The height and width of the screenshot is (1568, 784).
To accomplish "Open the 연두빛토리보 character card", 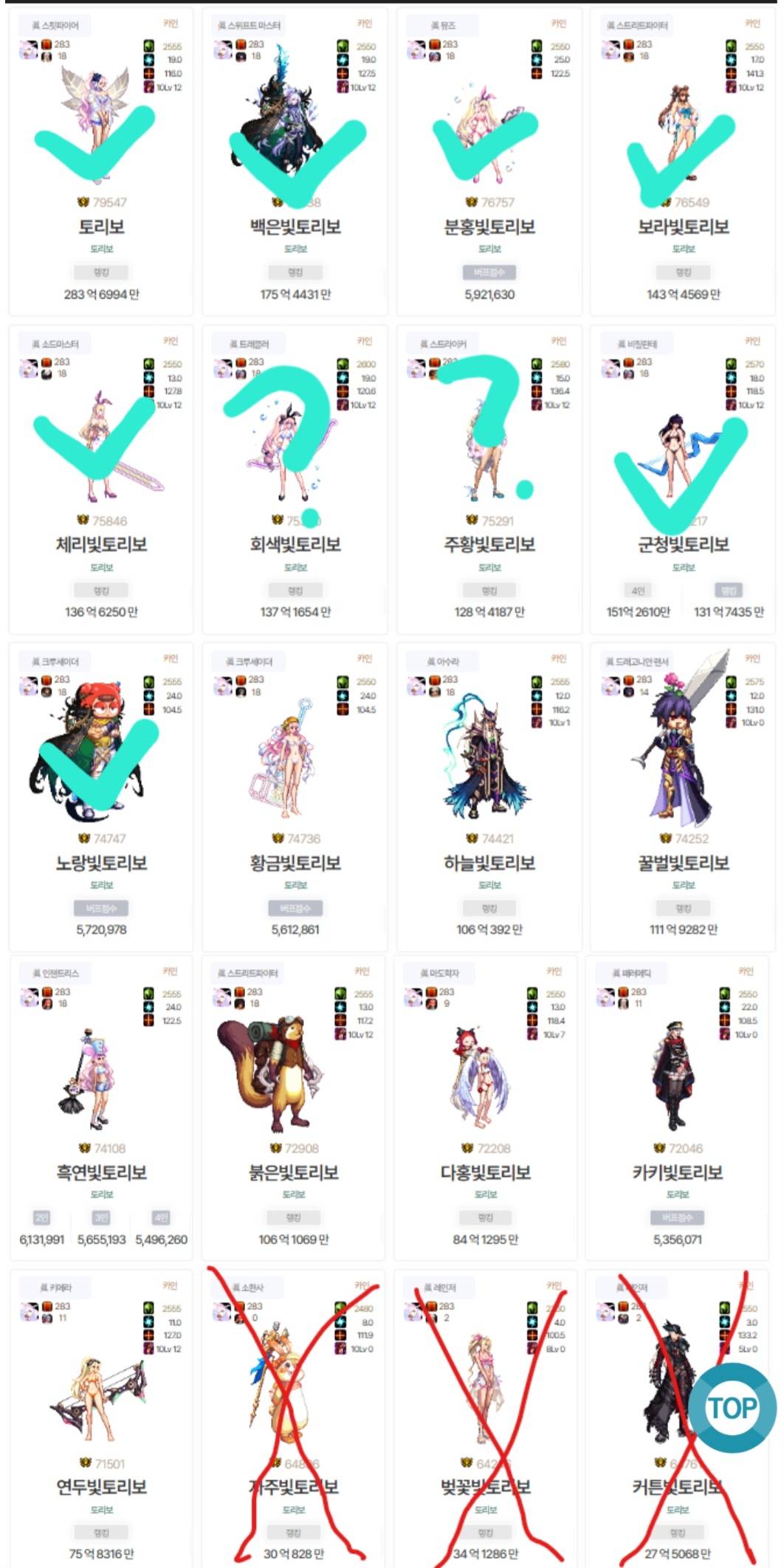I will (x=101, y=1487).
